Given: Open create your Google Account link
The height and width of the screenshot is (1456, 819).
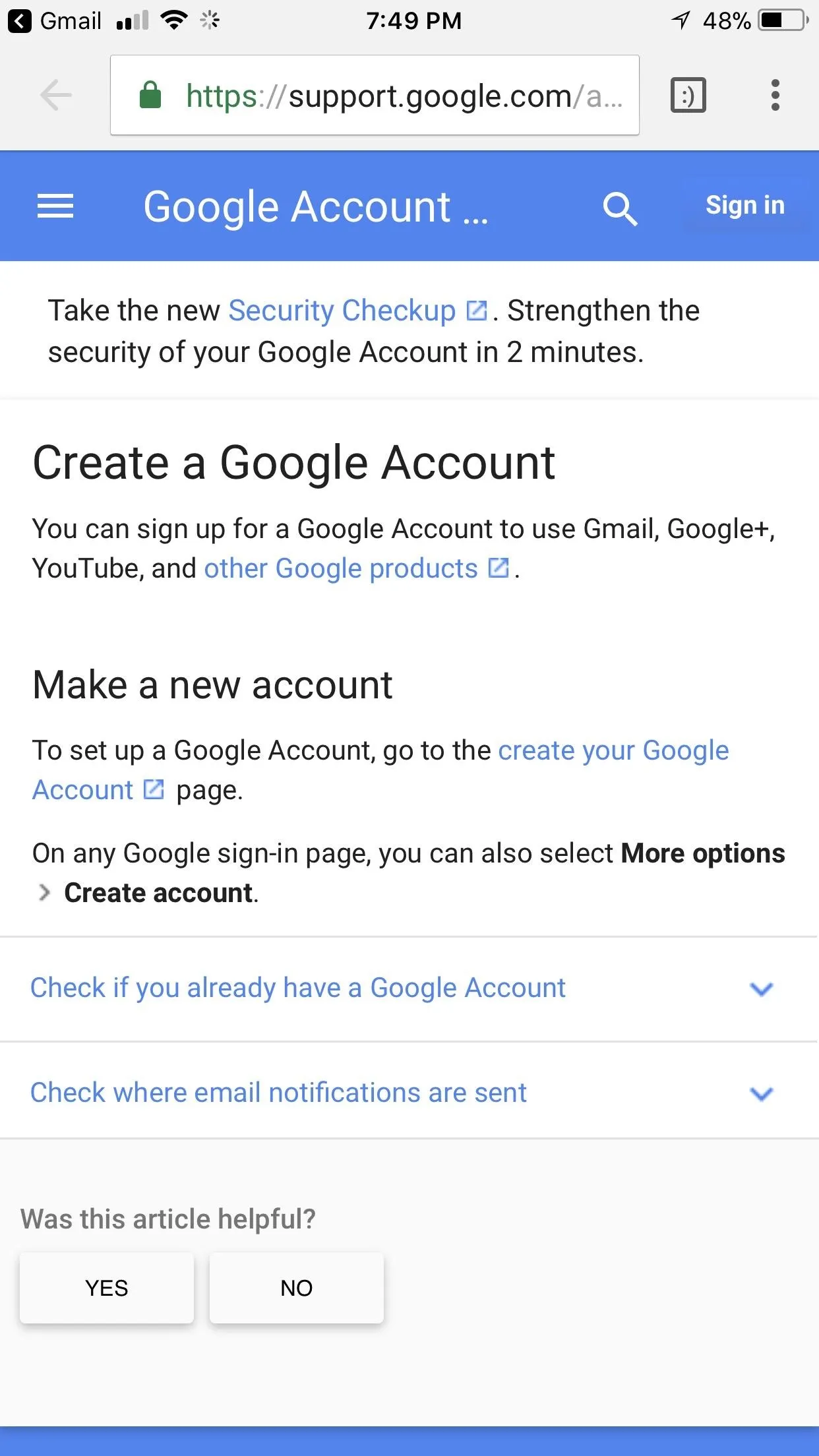Looking at the screenshot, I should [x=381, y=770].
